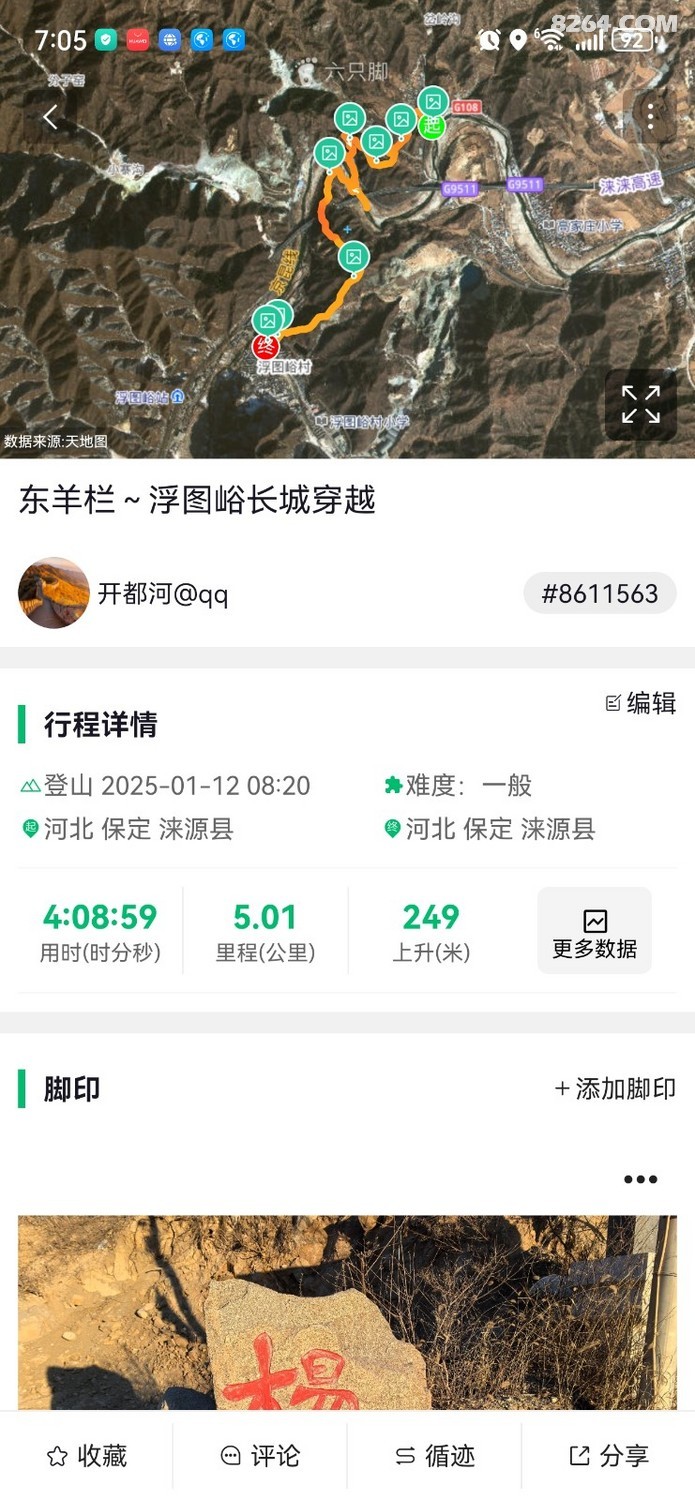695x1500 pixels.
Task: Add a footprint with 添加脚印
Action: (x=615, y=1089)
